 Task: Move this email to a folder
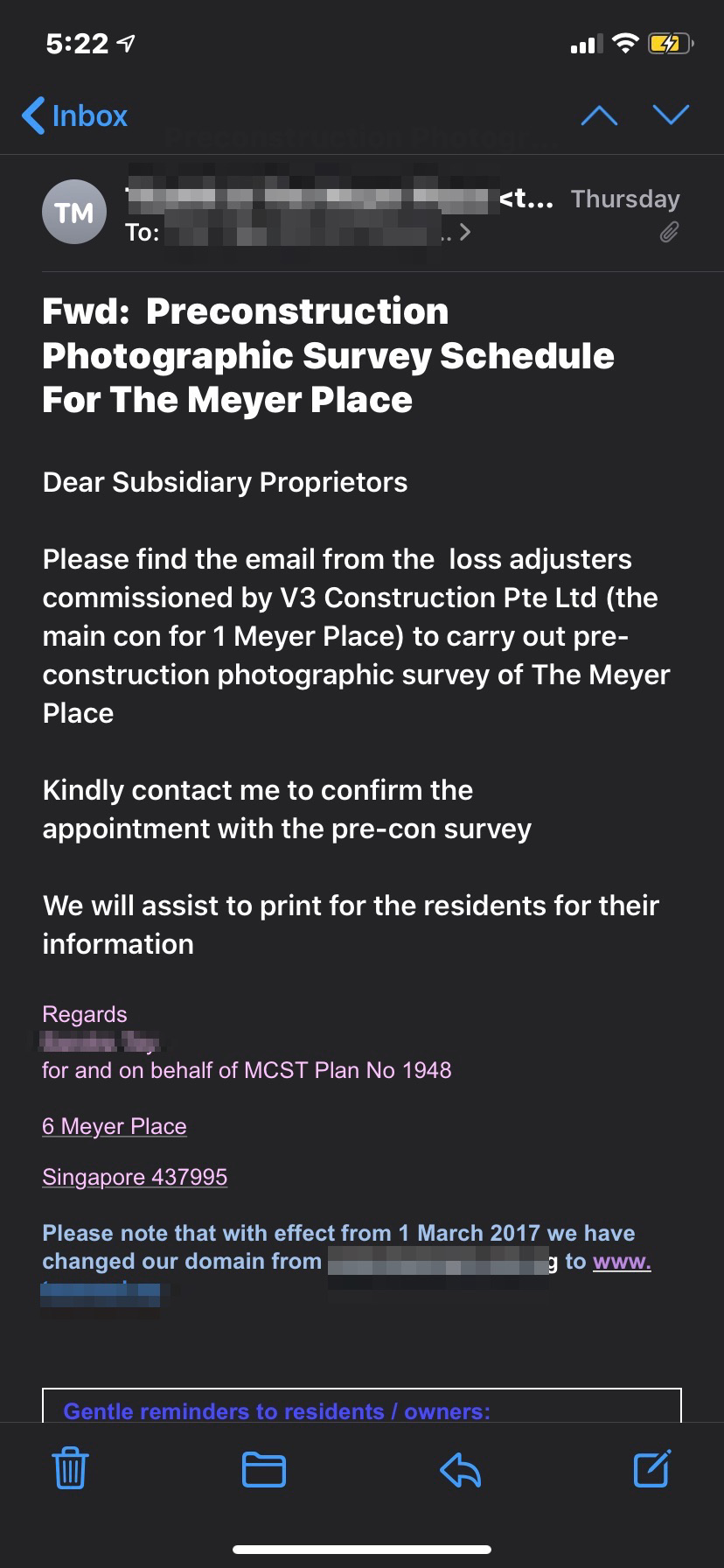[x=263, y=1468]
